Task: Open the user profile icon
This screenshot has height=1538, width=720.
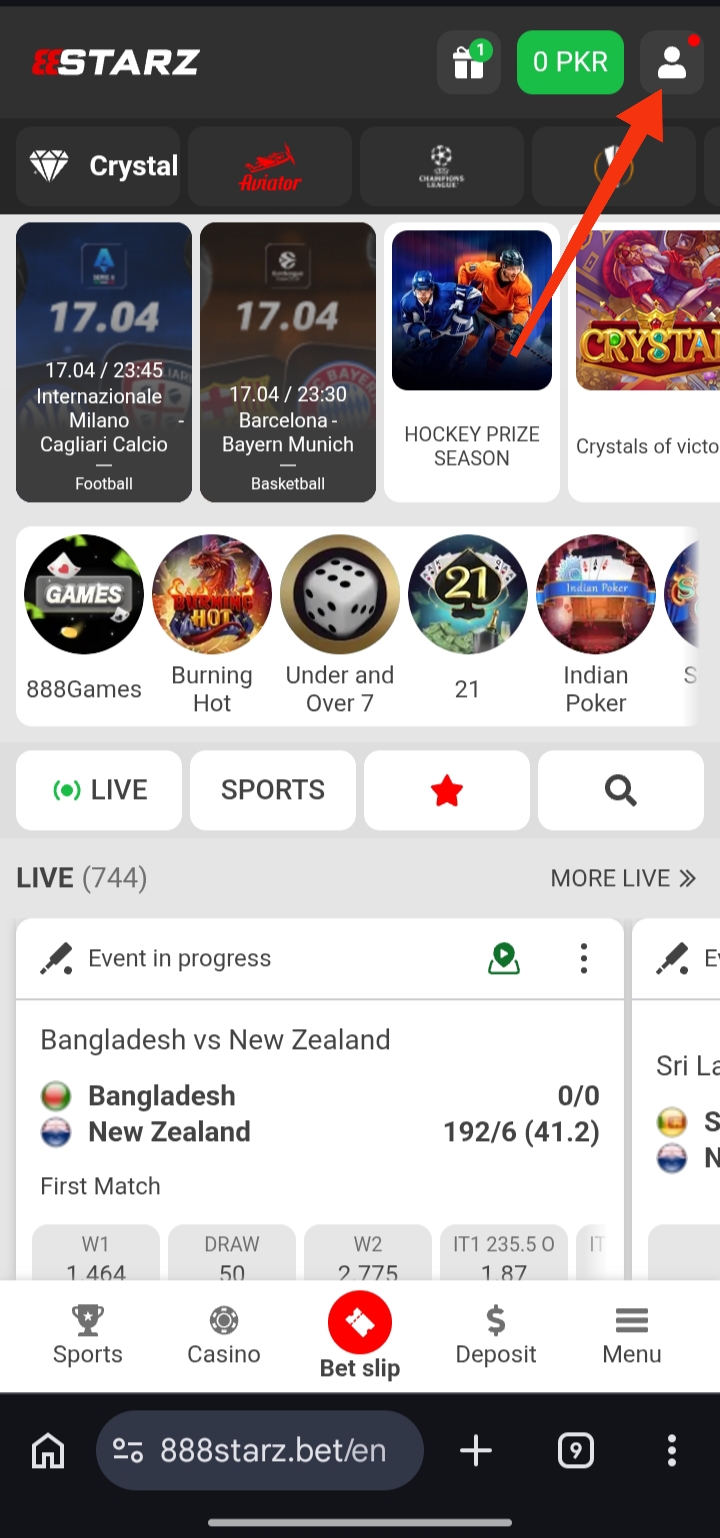Action: click(x=671, y=63)
